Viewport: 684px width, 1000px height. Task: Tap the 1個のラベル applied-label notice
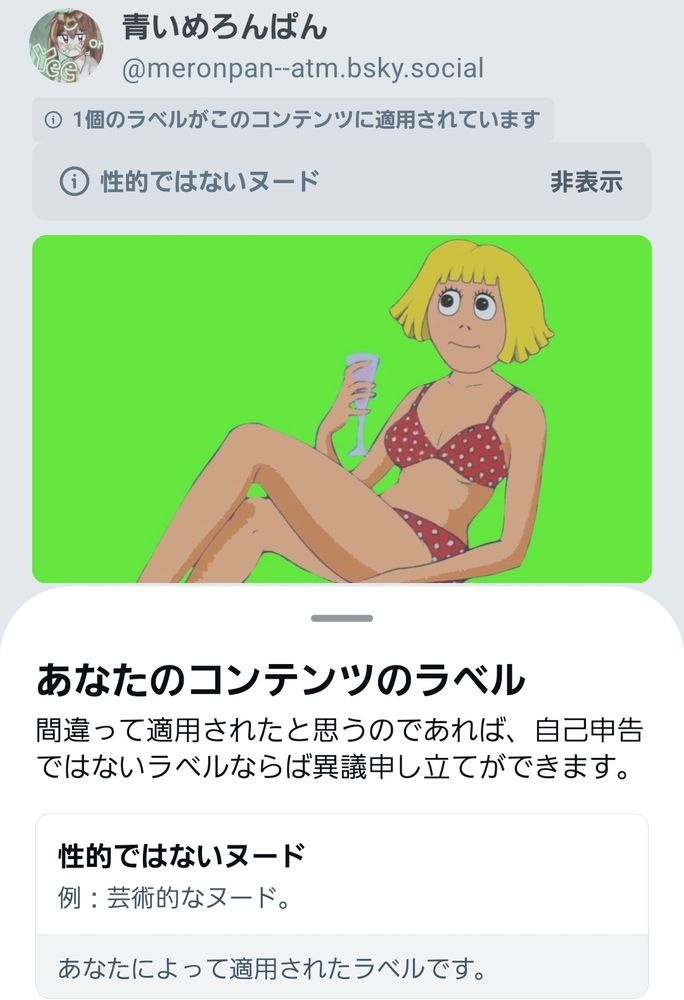coord(292,120)
